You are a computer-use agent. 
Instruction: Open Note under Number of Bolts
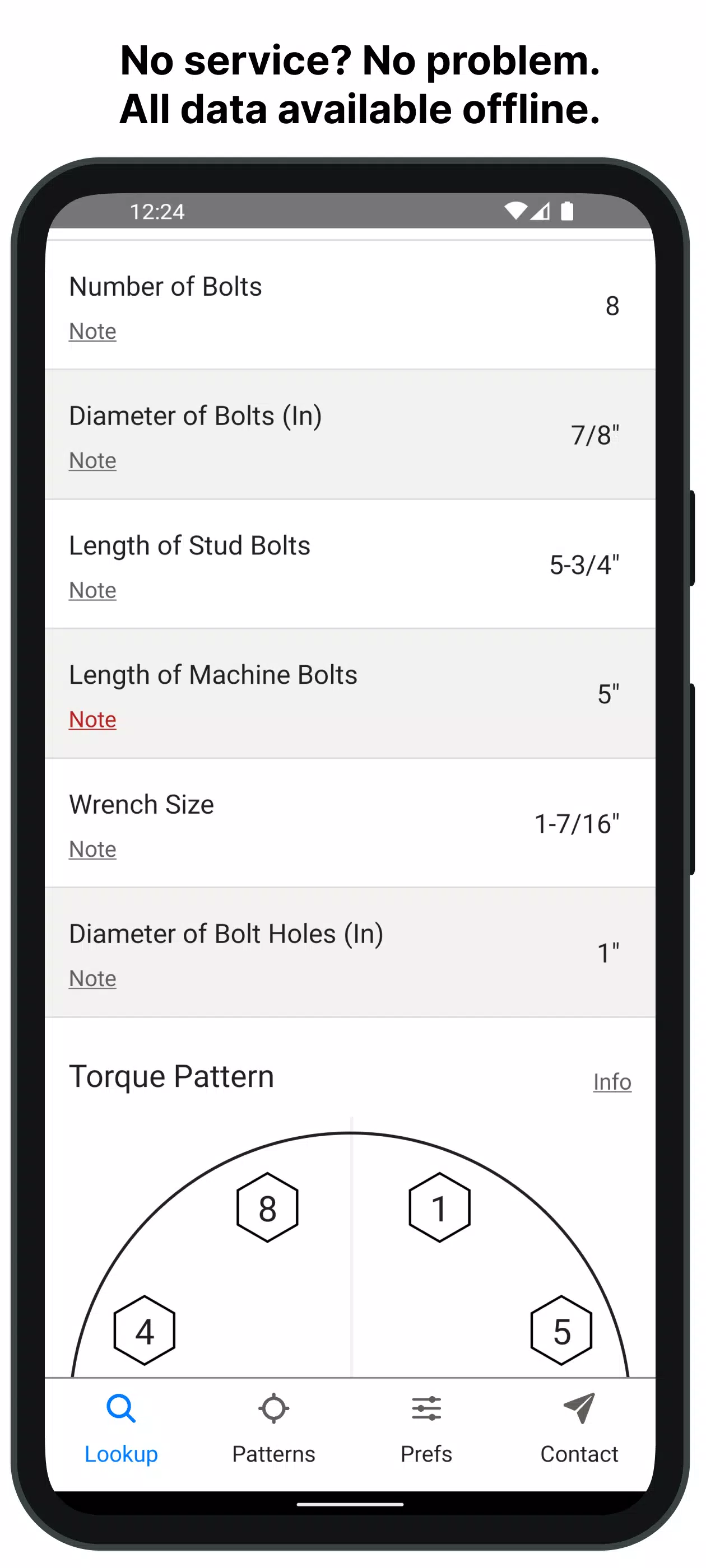[x=92, y=331]
